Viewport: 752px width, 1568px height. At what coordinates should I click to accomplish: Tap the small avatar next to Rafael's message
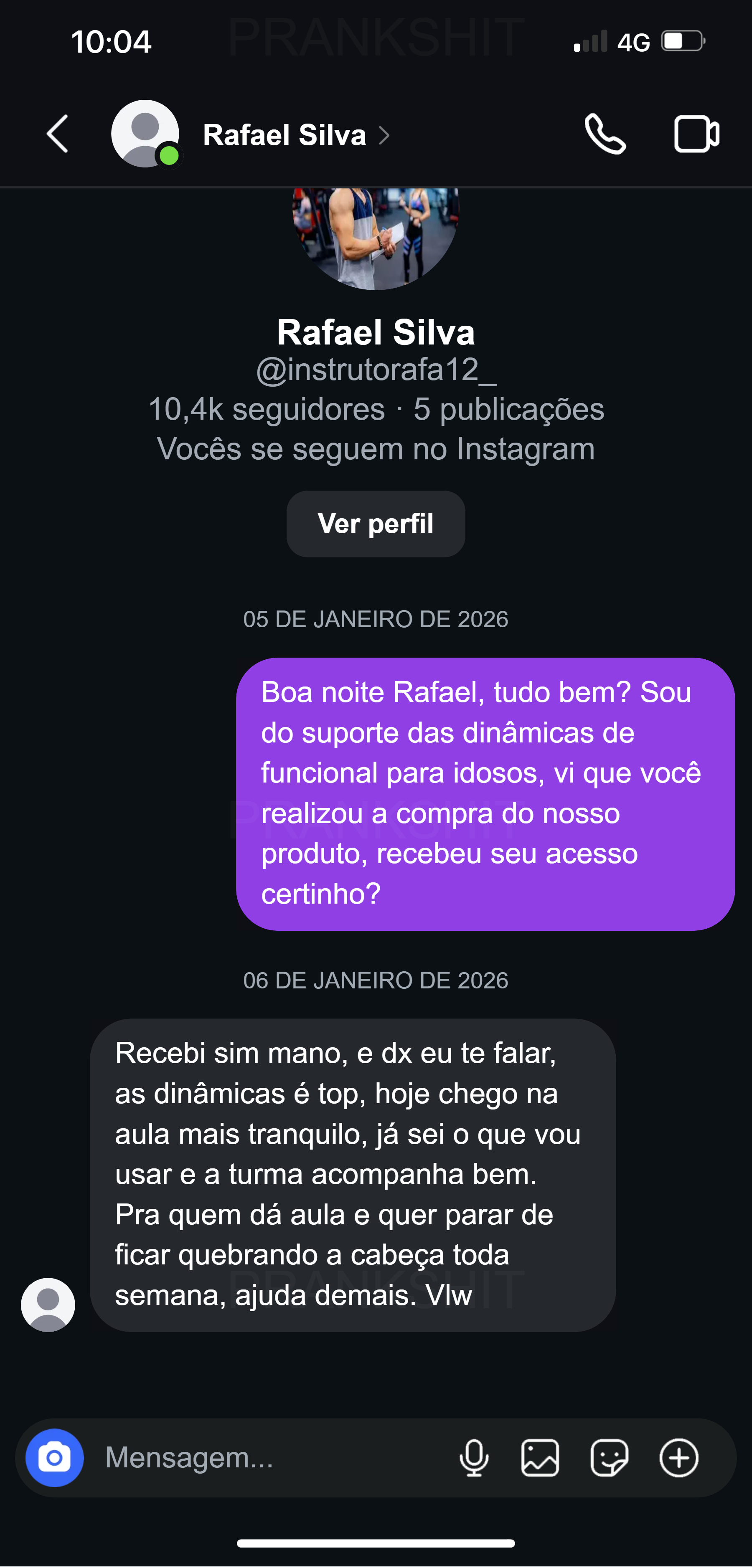[48, 1305]
